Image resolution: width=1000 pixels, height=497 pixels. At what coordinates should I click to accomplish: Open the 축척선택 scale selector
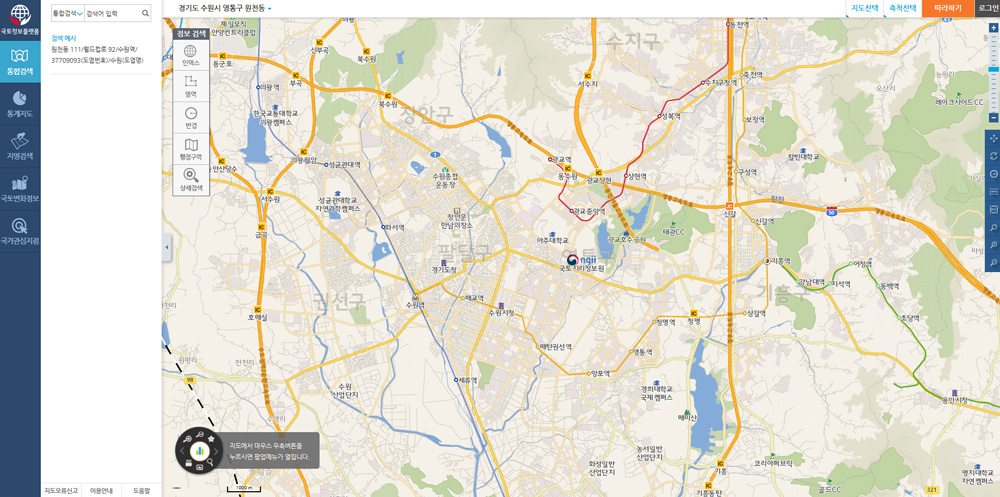coord(903,8)
